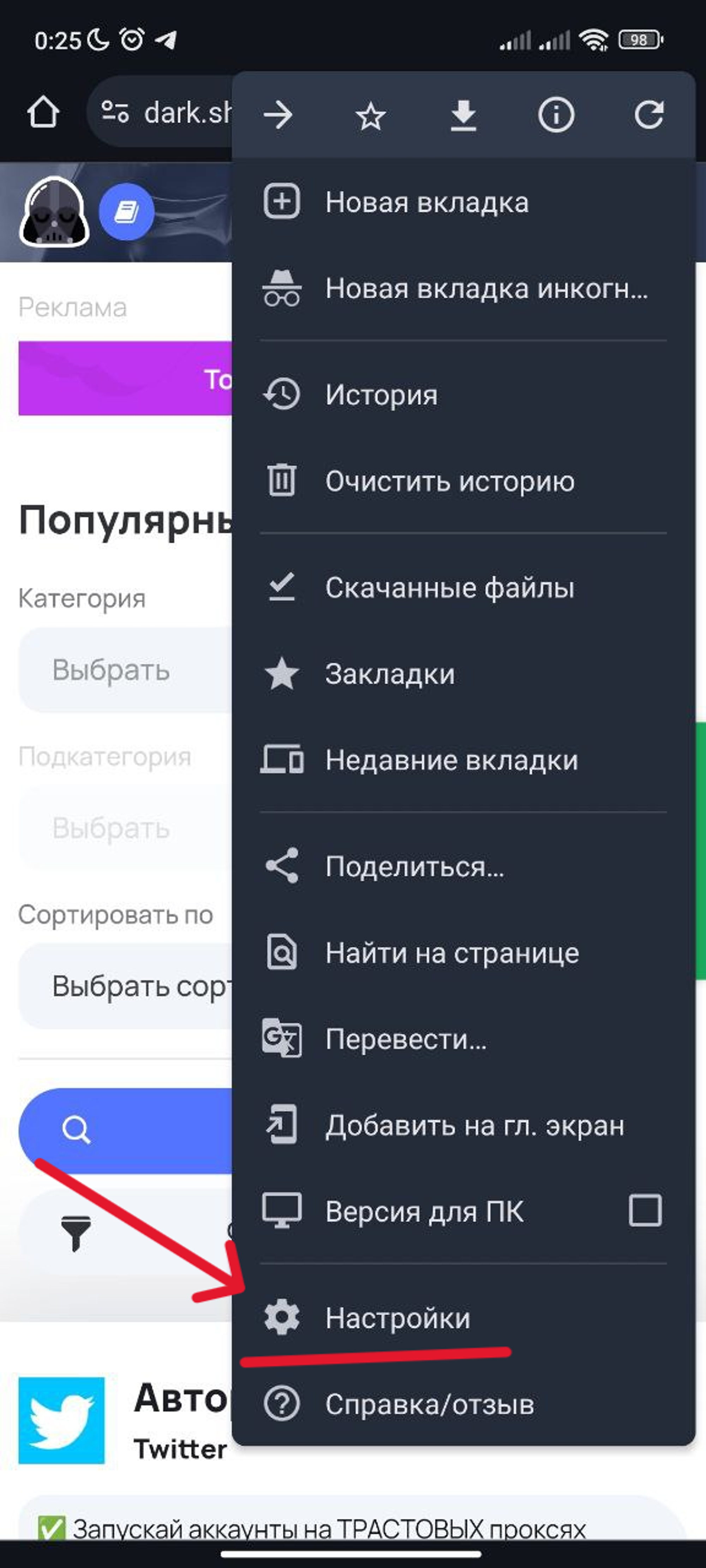Image resolution: width=706 pixels, height=1568 pixels.
Task: Open Закладки
Action: coord(463,674)
